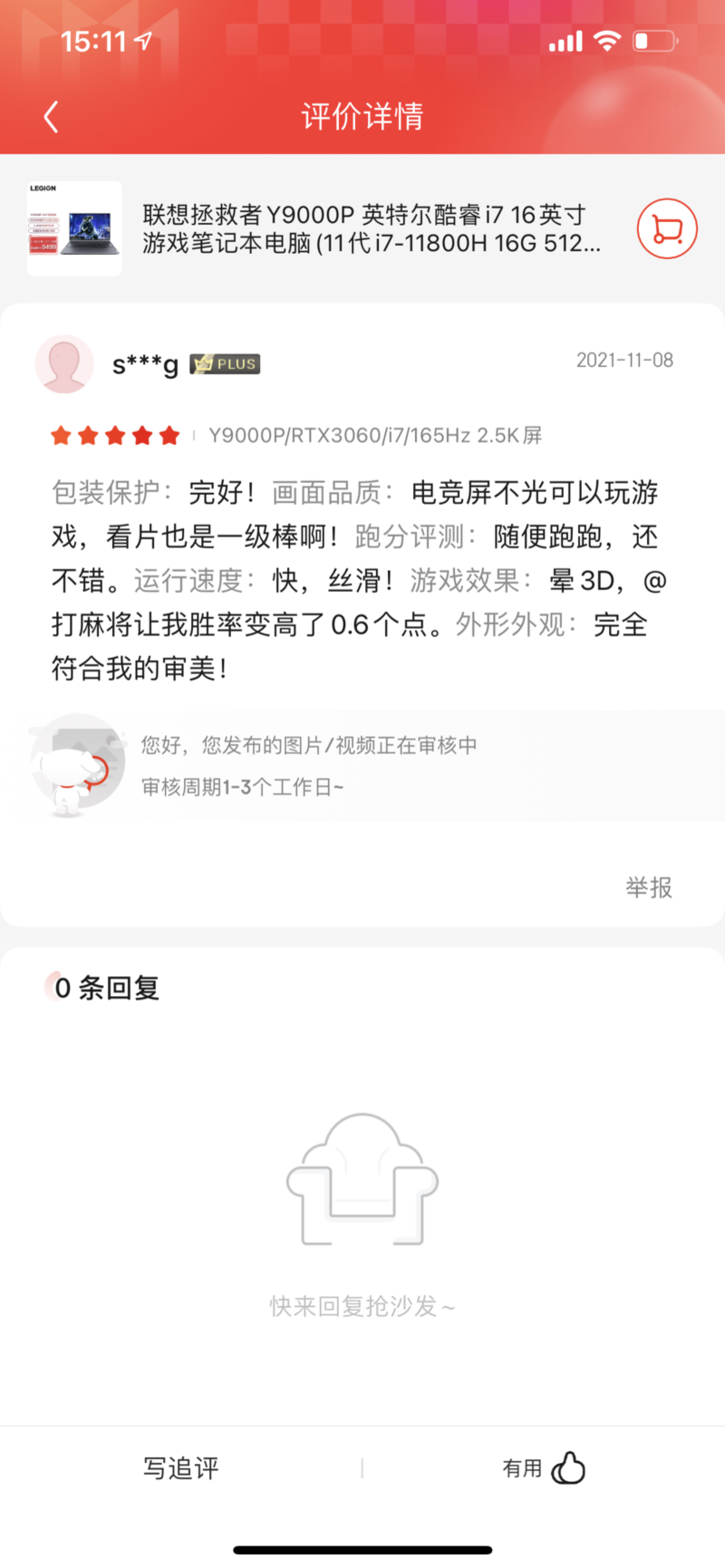Open the Lenovo Legion Y9000P product page

pos(362,228)
